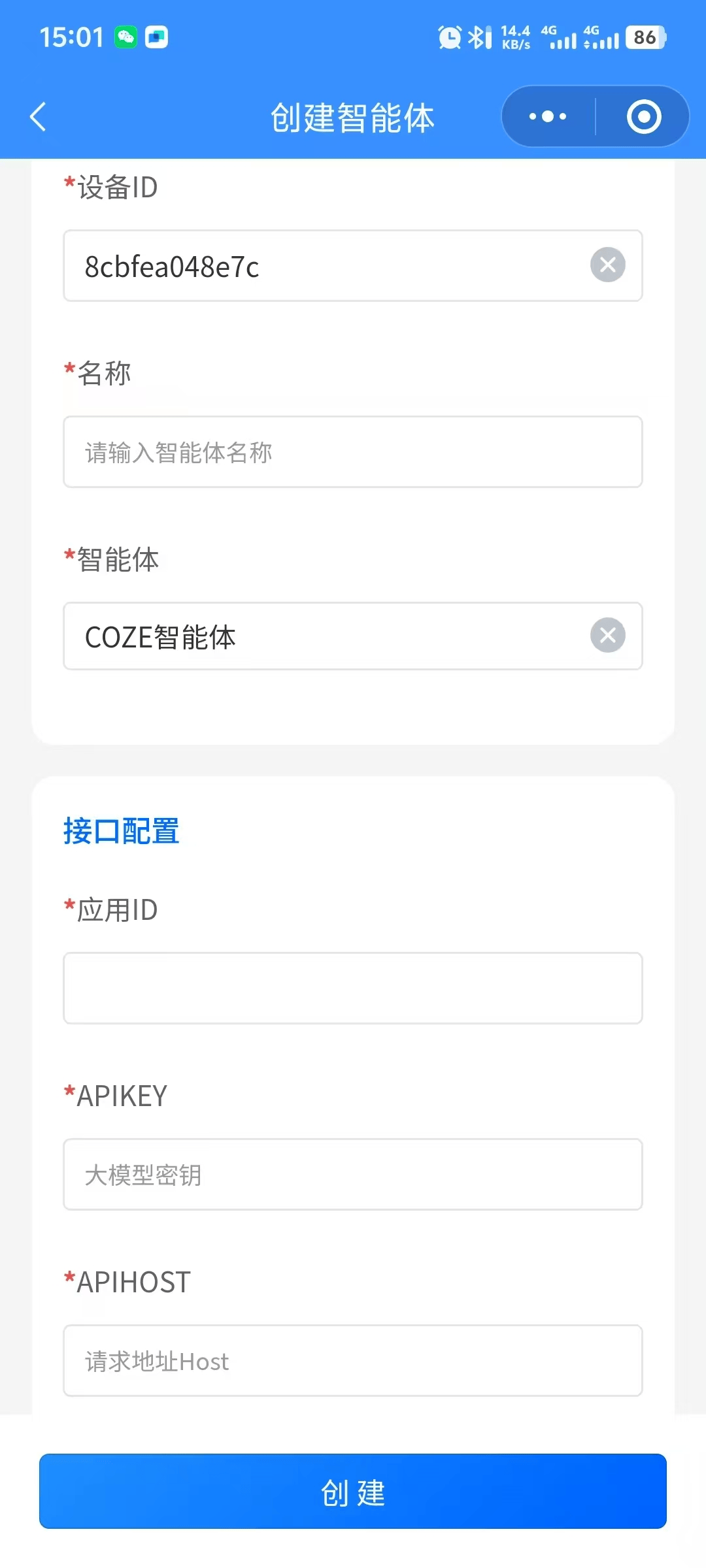Close the mini program via circle icon

tap(644, 117)
